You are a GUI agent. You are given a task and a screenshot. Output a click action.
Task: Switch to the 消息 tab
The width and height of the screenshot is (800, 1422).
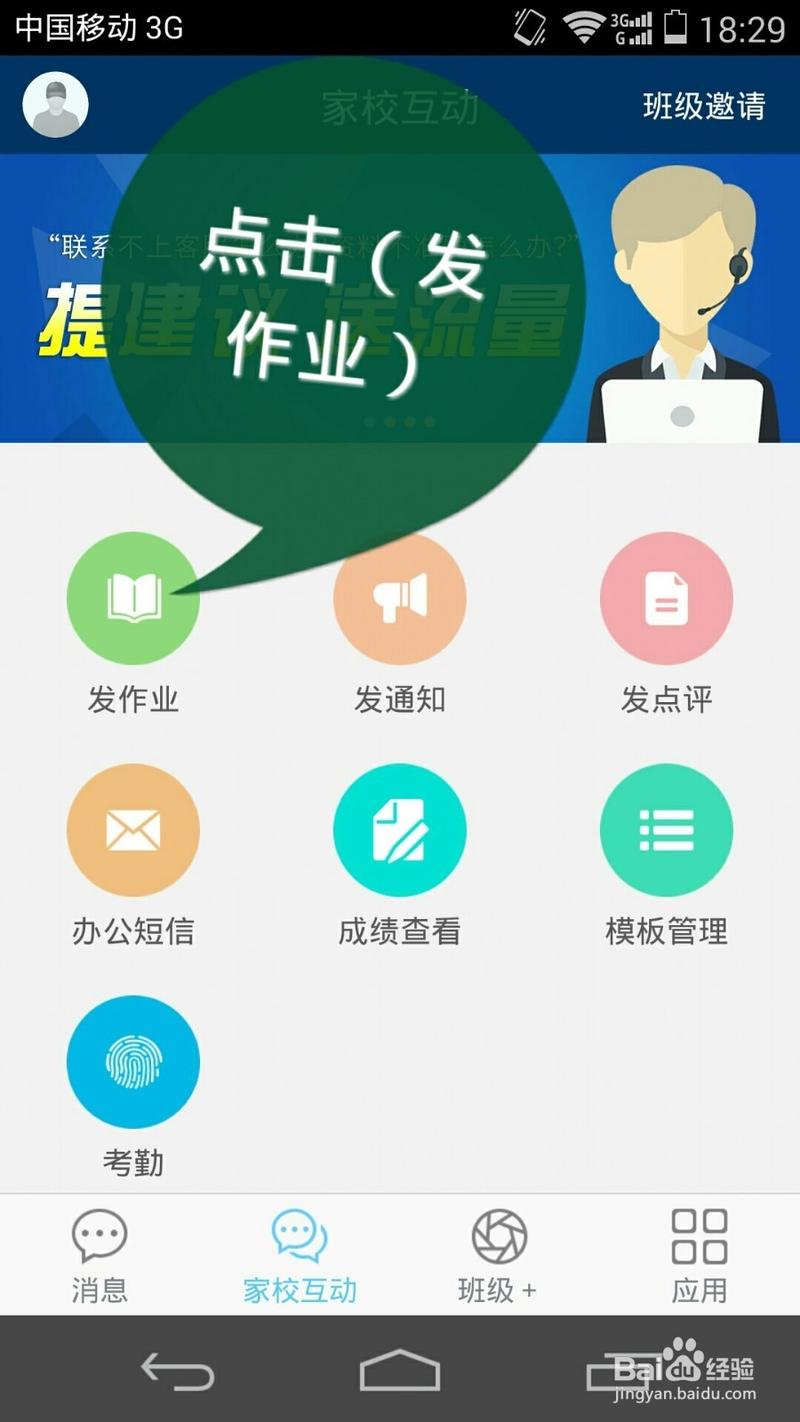tap(100, 1255)
